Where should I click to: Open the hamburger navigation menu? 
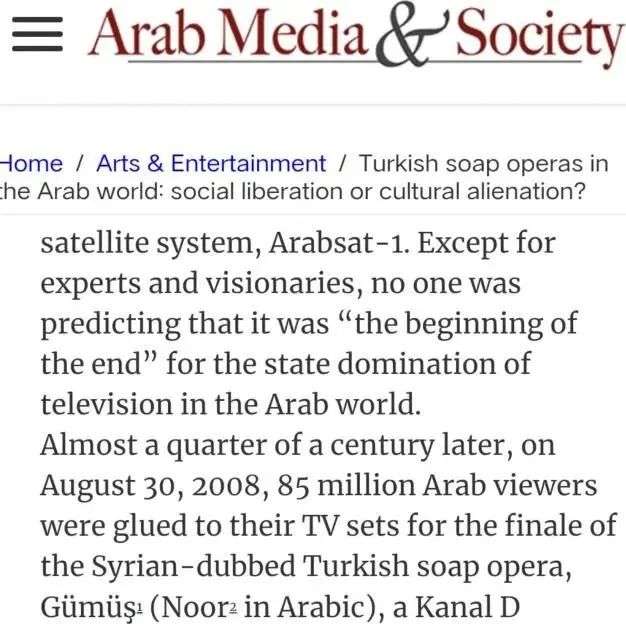pyautogui.click(x=37, y=34)
